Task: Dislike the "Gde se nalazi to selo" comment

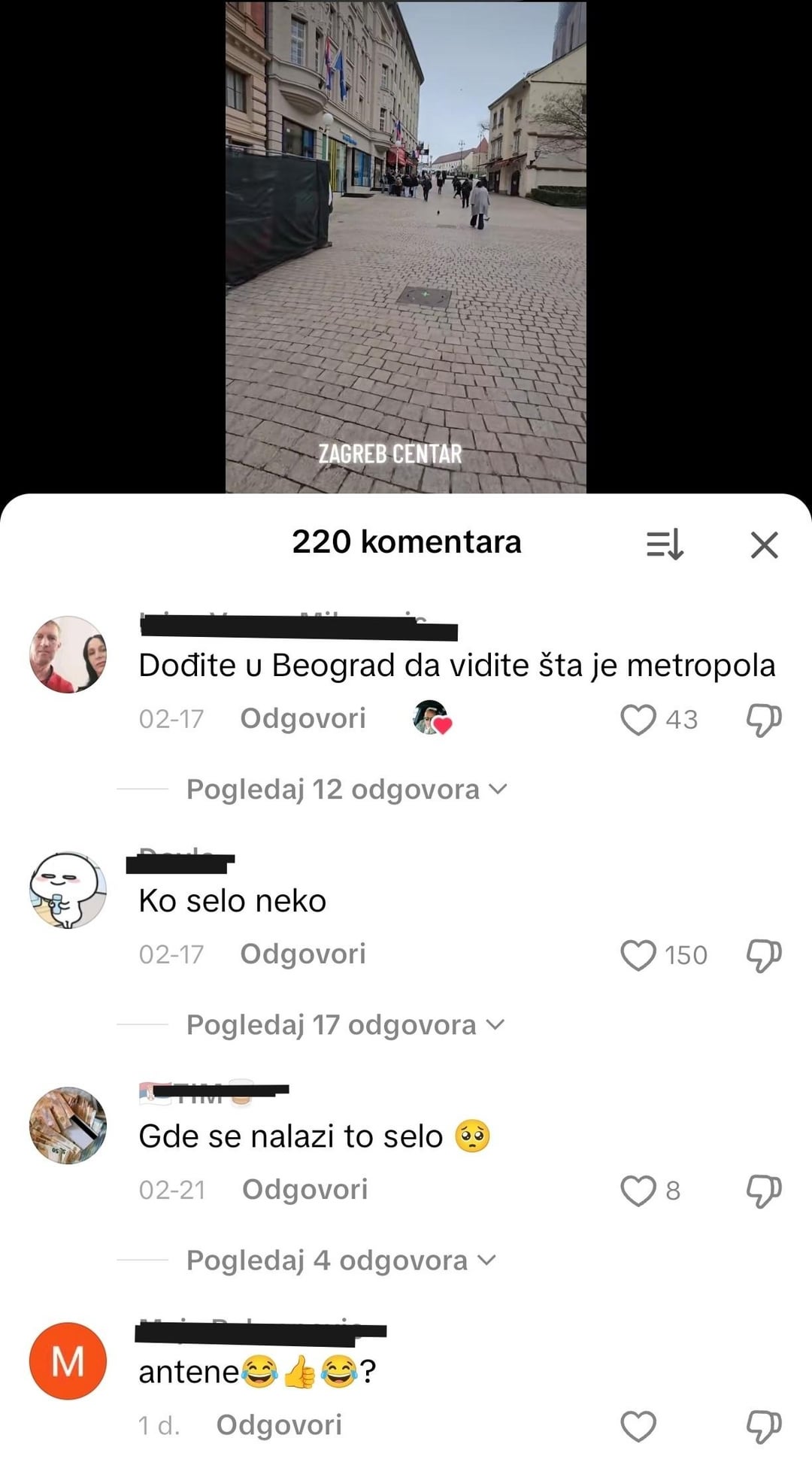Action: [763, 1191]
